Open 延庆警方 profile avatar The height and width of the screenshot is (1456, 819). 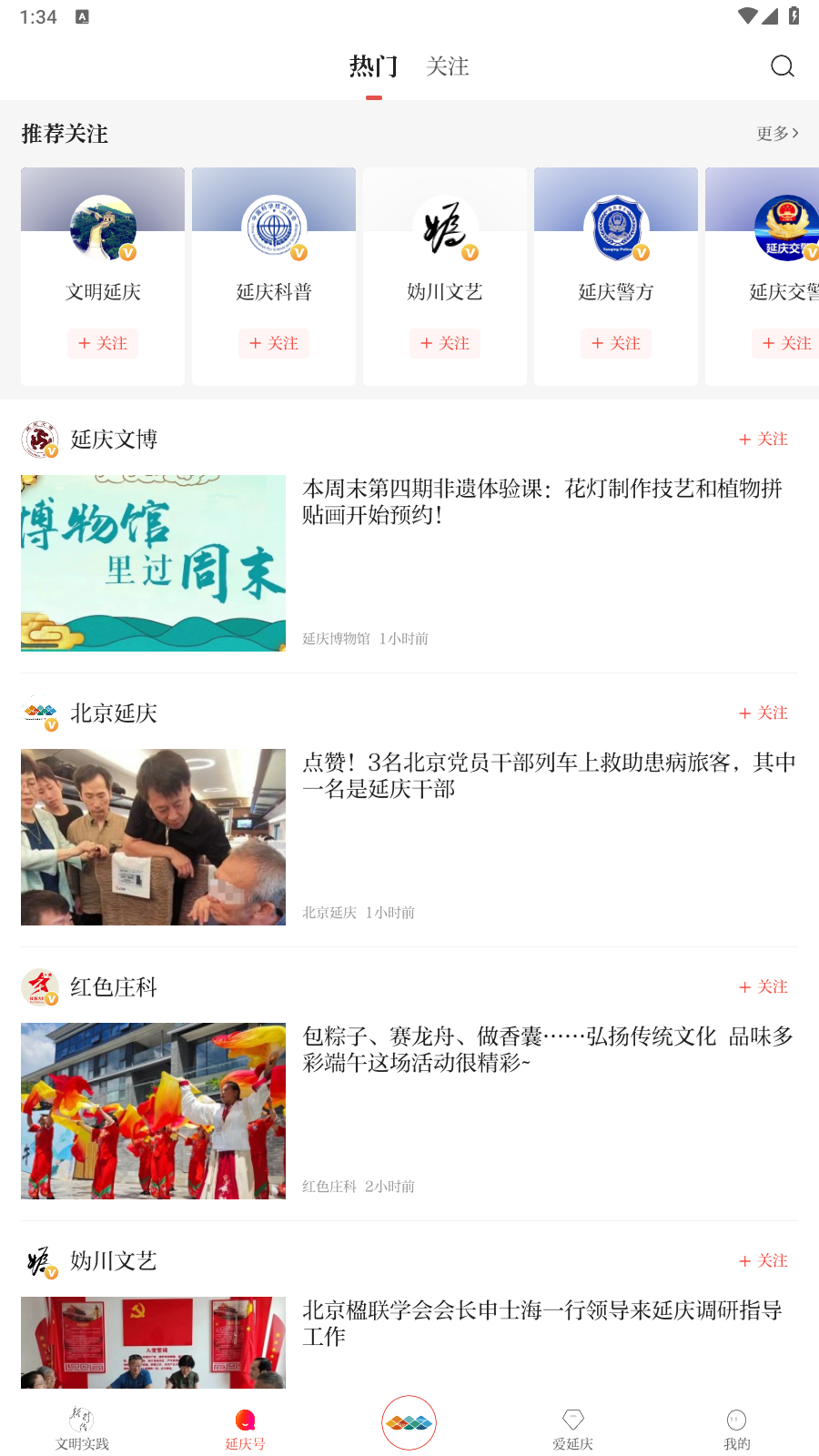point(616,227)
